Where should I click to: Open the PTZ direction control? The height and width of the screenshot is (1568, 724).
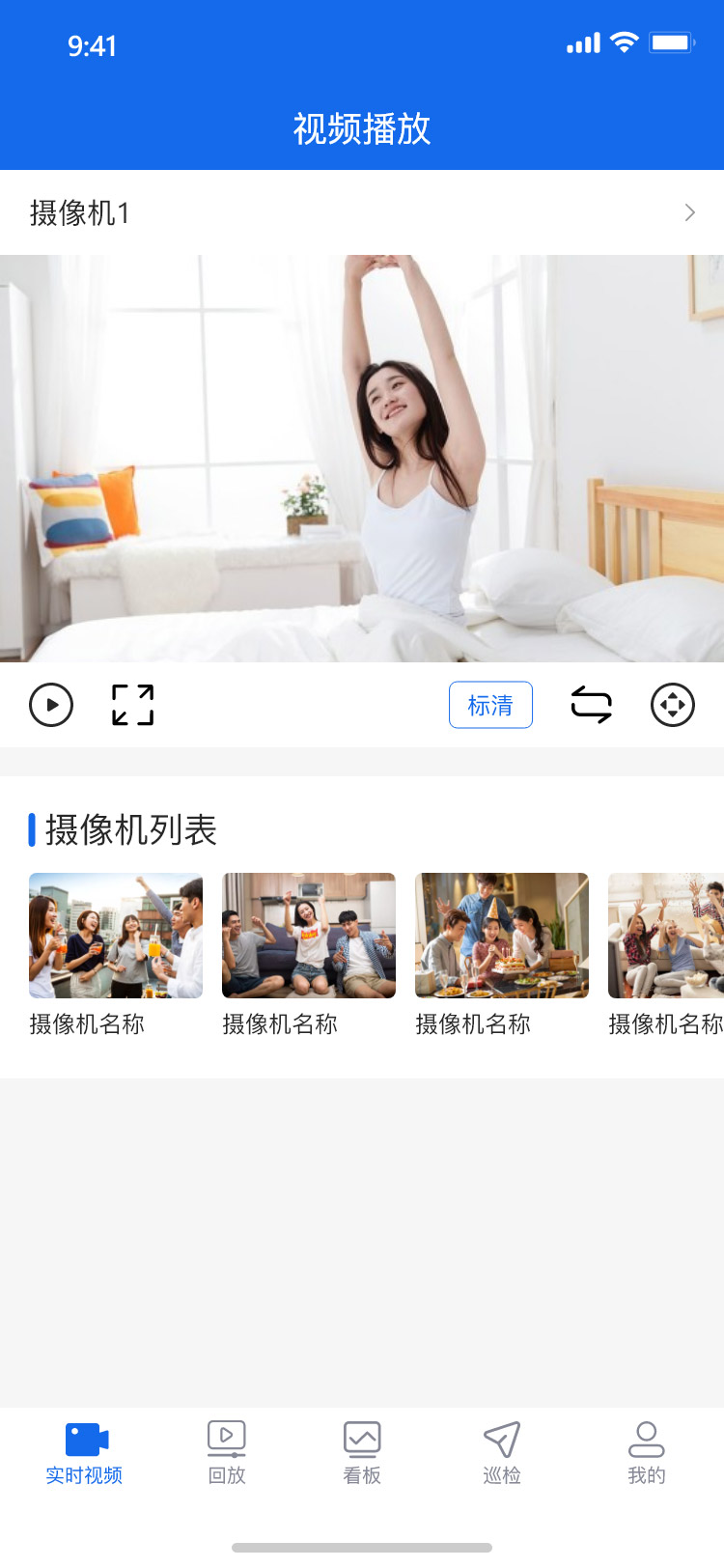pyautogui.click(x=673, y=705)
